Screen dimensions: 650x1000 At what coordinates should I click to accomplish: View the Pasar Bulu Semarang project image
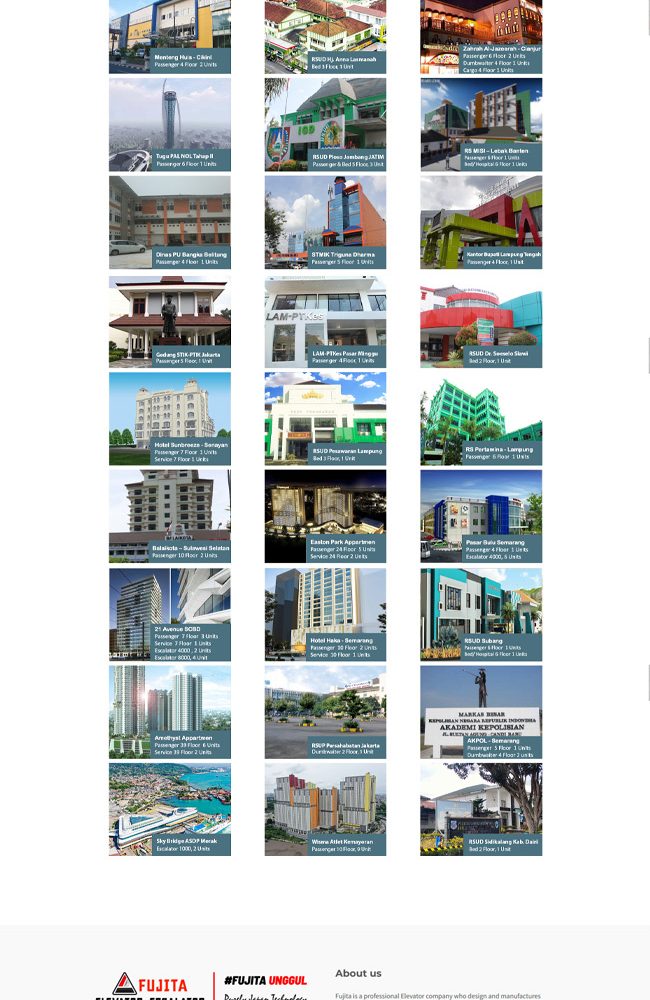click(x=481, y=516)
